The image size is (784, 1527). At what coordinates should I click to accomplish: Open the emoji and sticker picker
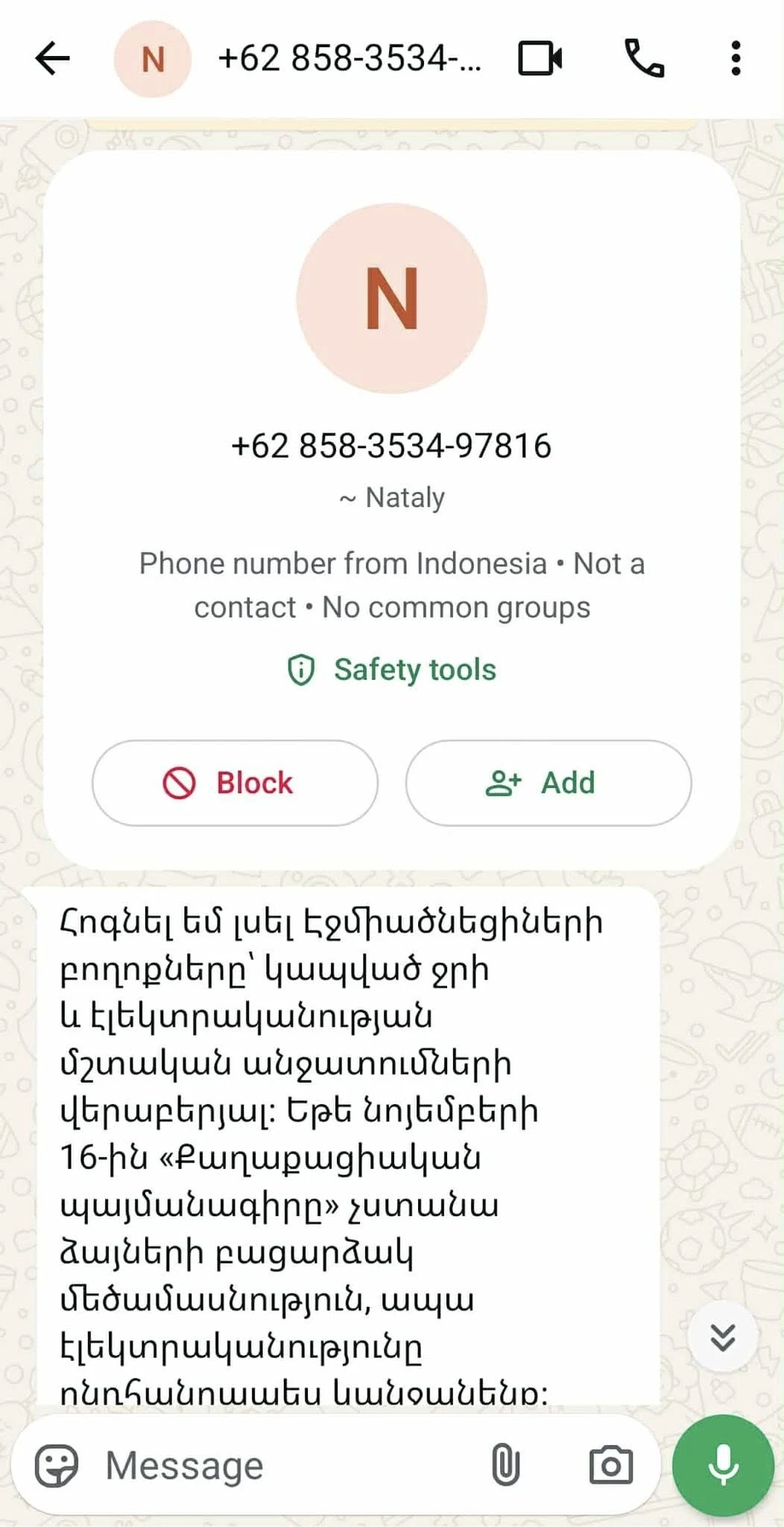(57, 1466)
